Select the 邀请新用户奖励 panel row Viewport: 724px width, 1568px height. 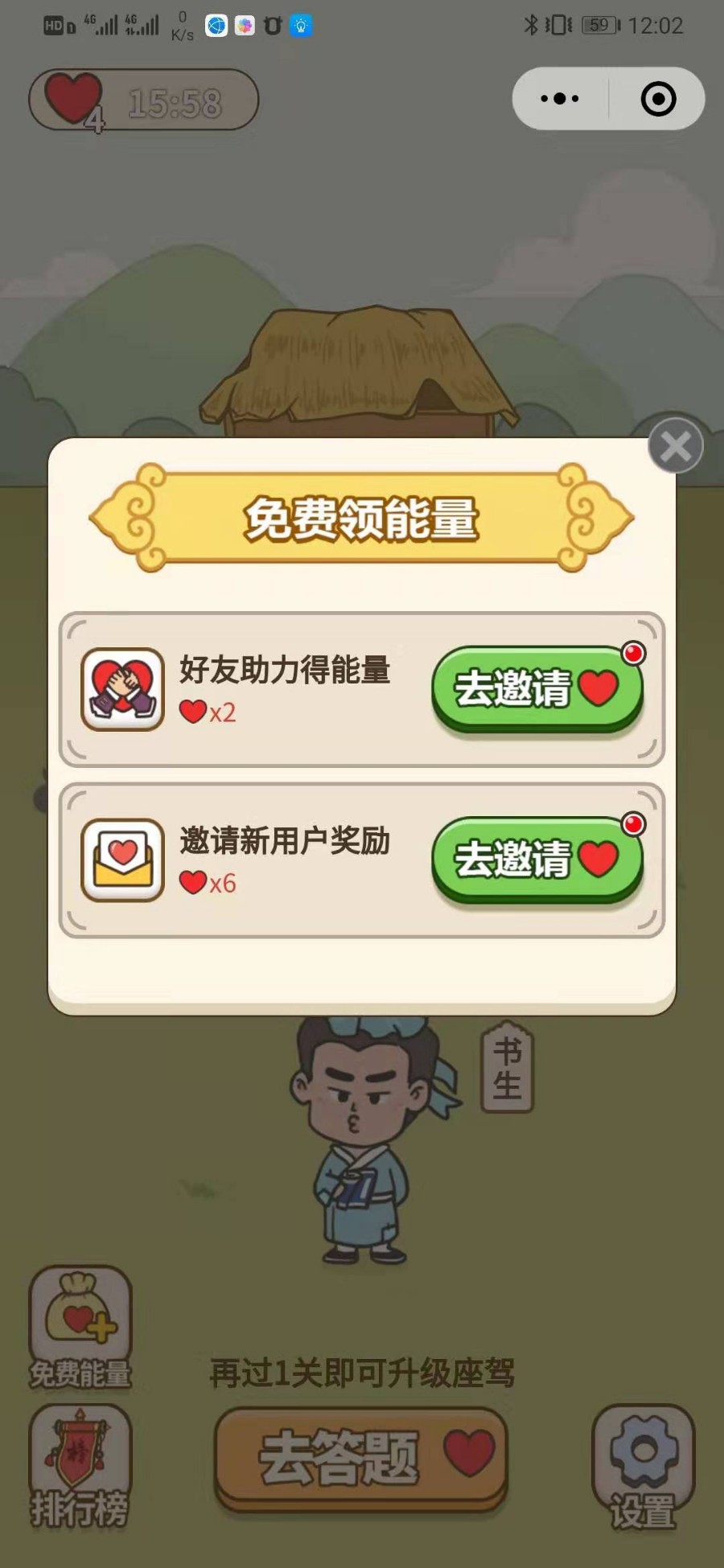pyautogui.click(x=361, y=856)
